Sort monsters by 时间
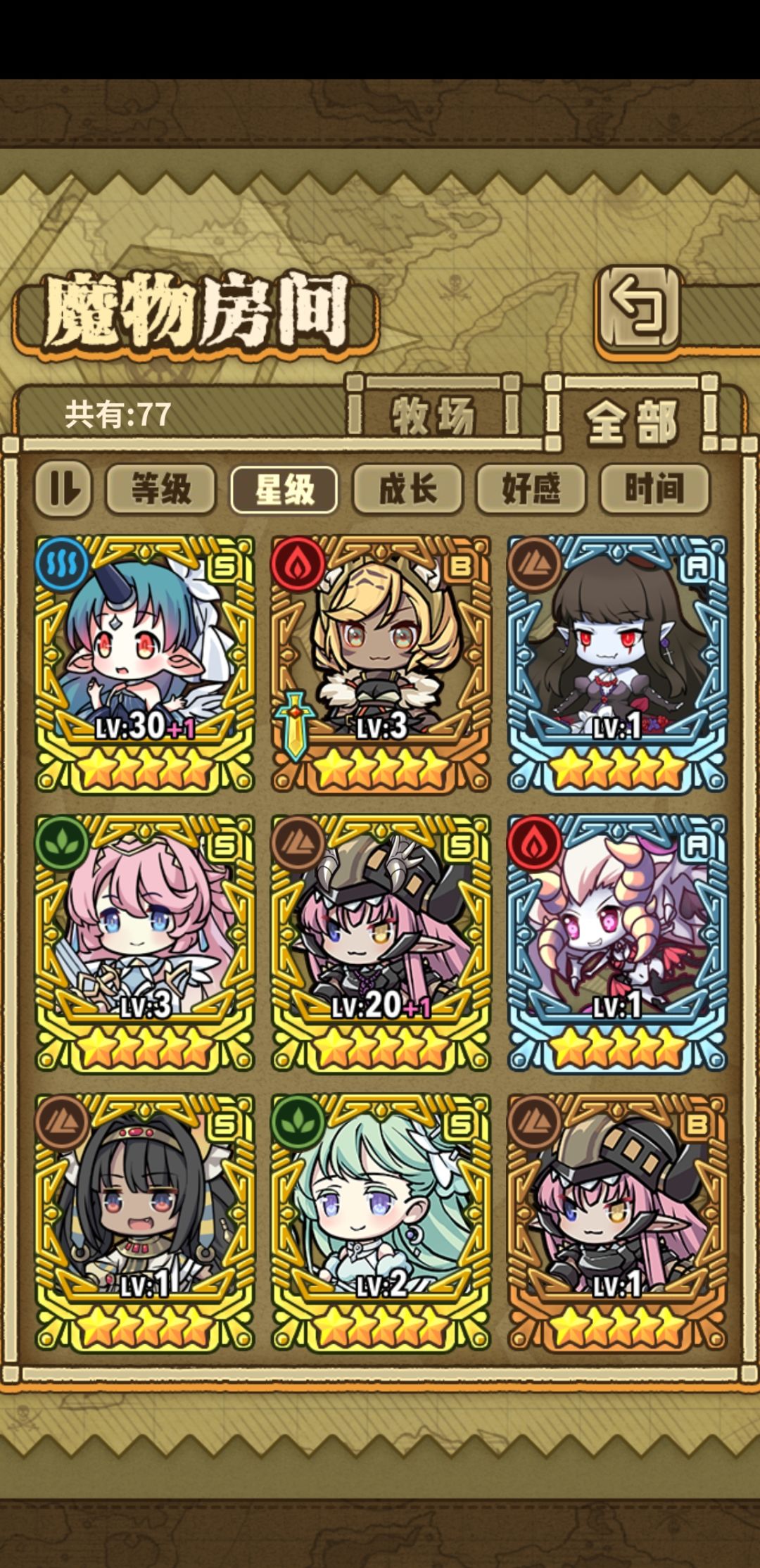760x1568 pixels. click(654, 488)
